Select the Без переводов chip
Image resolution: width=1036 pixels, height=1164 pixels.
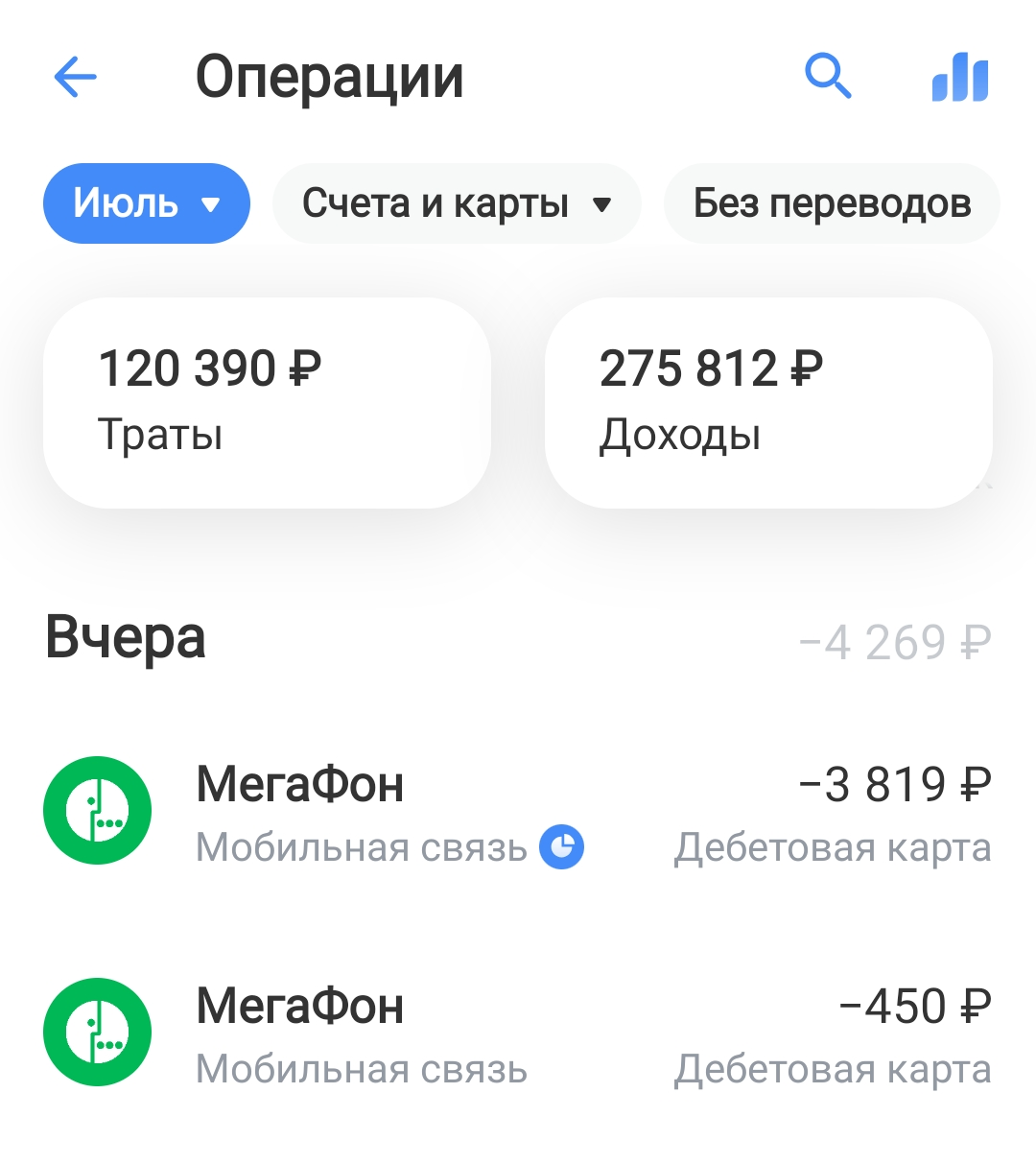832,203
